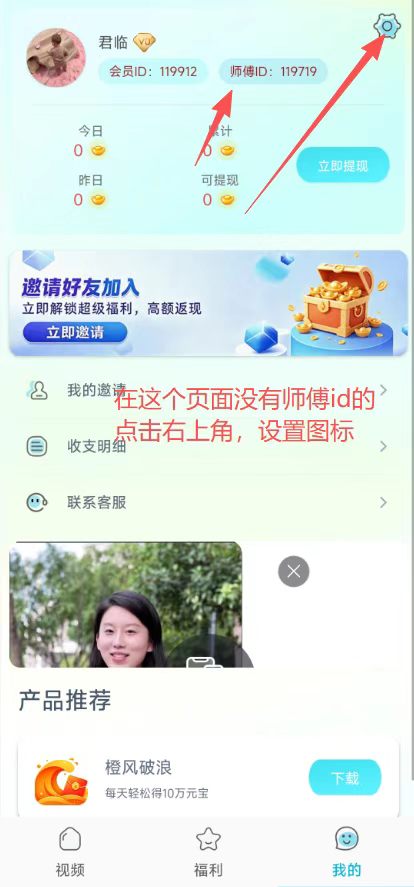Download the 橙风破浪 app
The width and height of the screenshot is (414, 887).
[x=345, y=778]
